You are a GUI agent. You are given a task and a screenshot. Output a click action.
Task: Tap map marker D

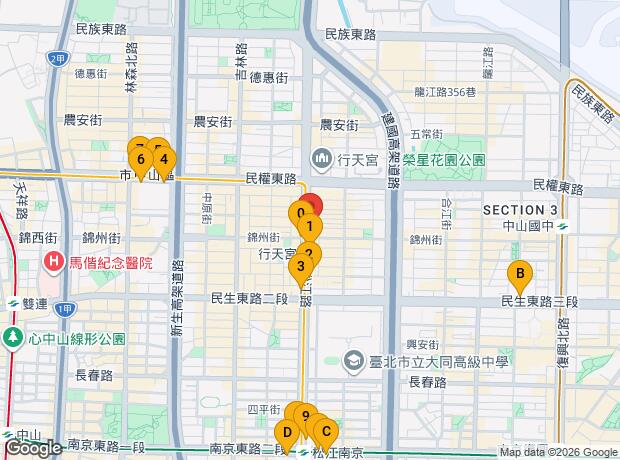(287, 433)
